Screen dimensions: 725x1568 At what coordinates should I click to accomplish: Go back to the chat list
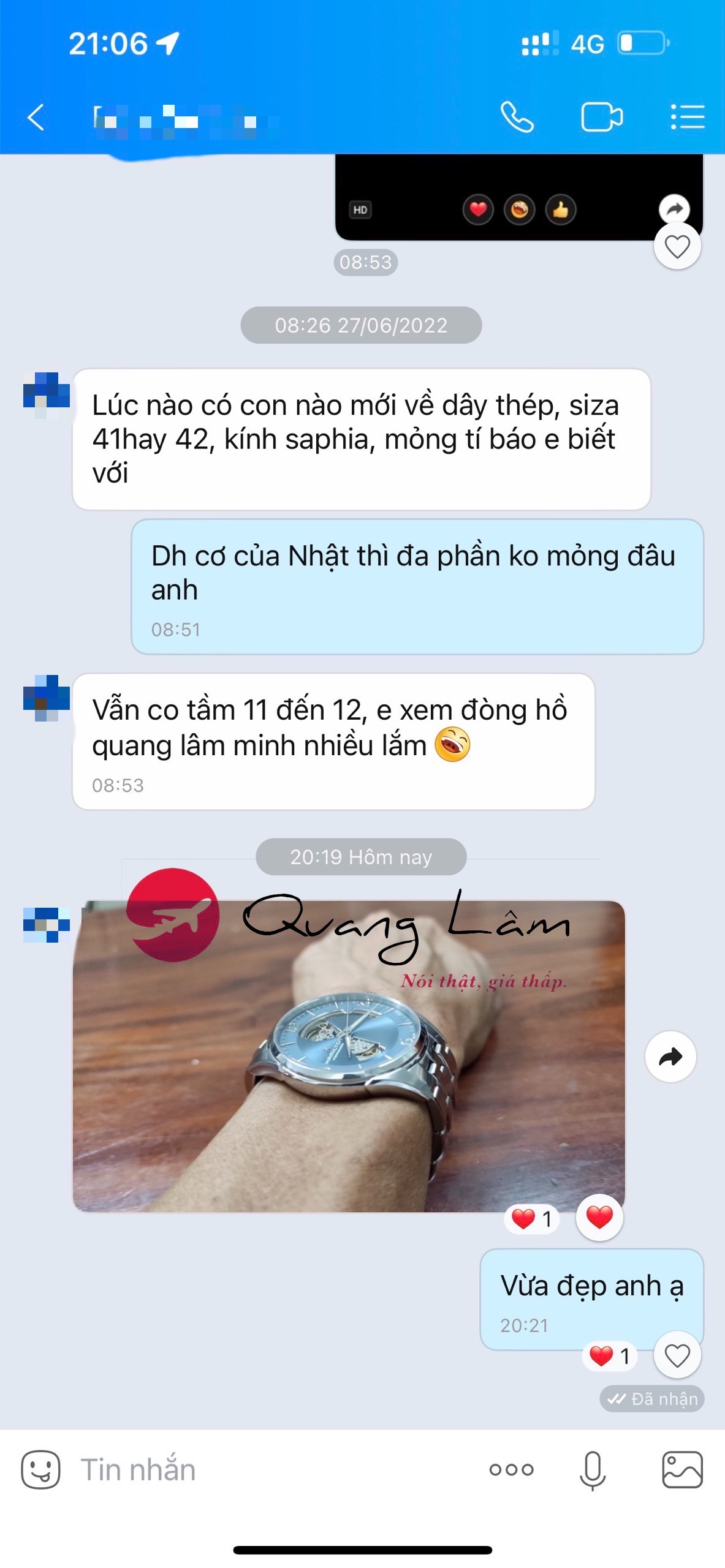click(36, 117)
